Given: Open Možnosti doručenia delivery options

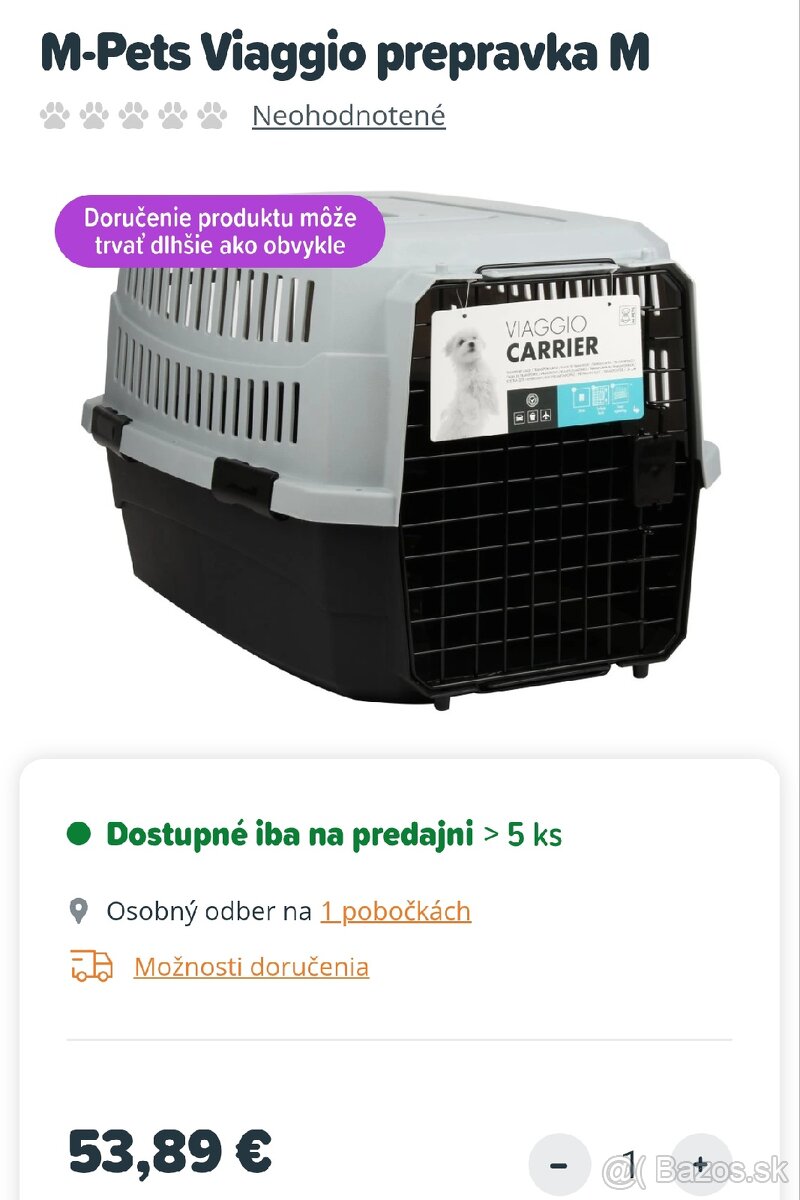Looking at the screenshot, I should pyautogui.click(x=251, y=967).
